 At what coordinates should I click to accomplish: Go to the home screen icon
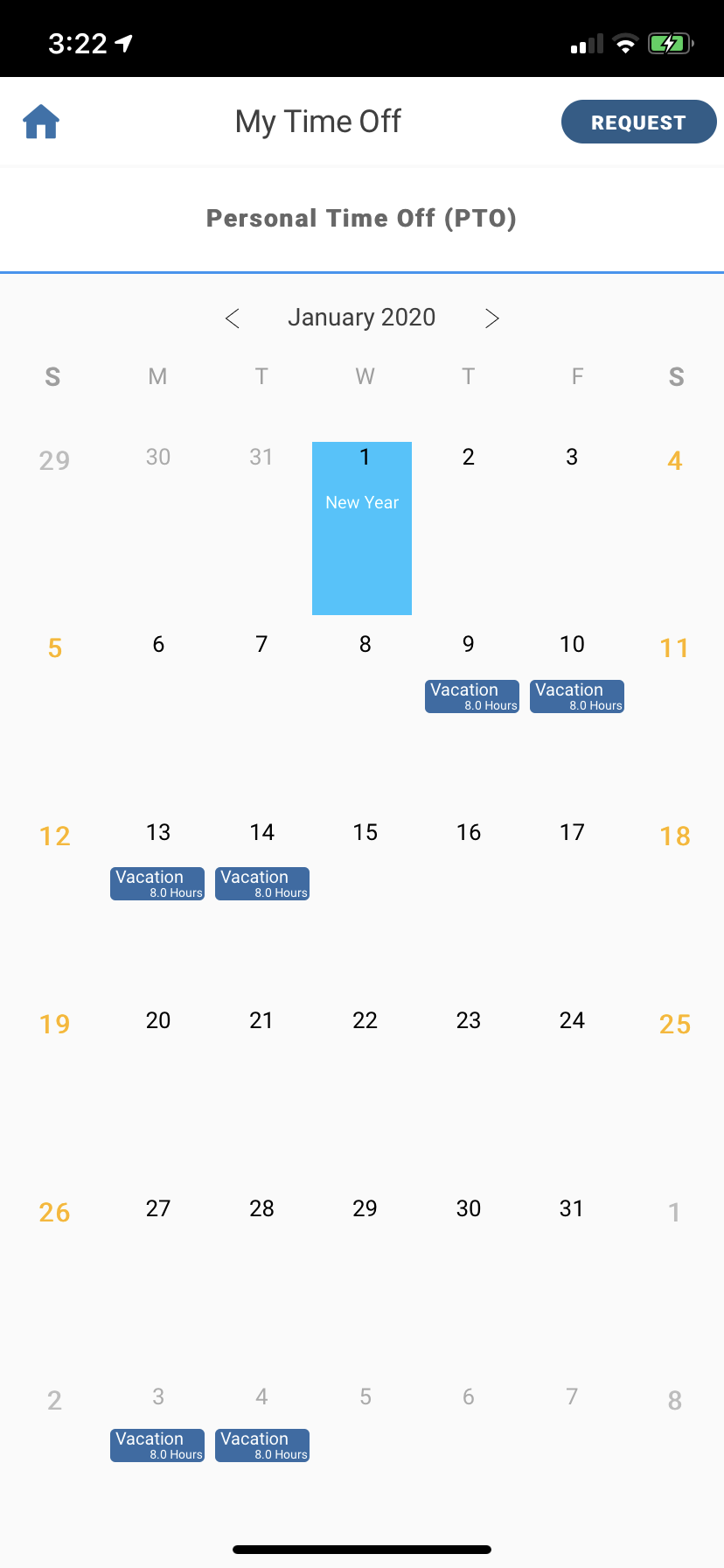(x=41, y=122)
